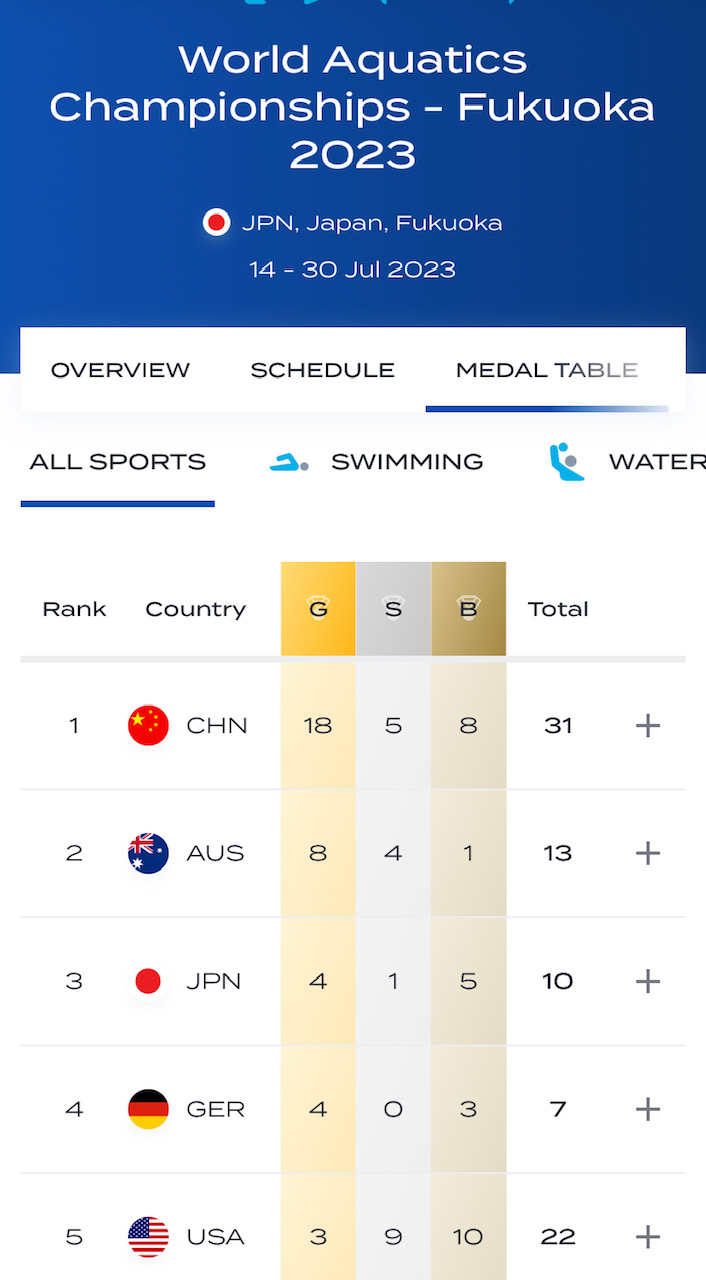Viewport: 706px width, 1280px height.
Task: Expand the CHN medal breakdown
Action: click(x=648, y=726)
